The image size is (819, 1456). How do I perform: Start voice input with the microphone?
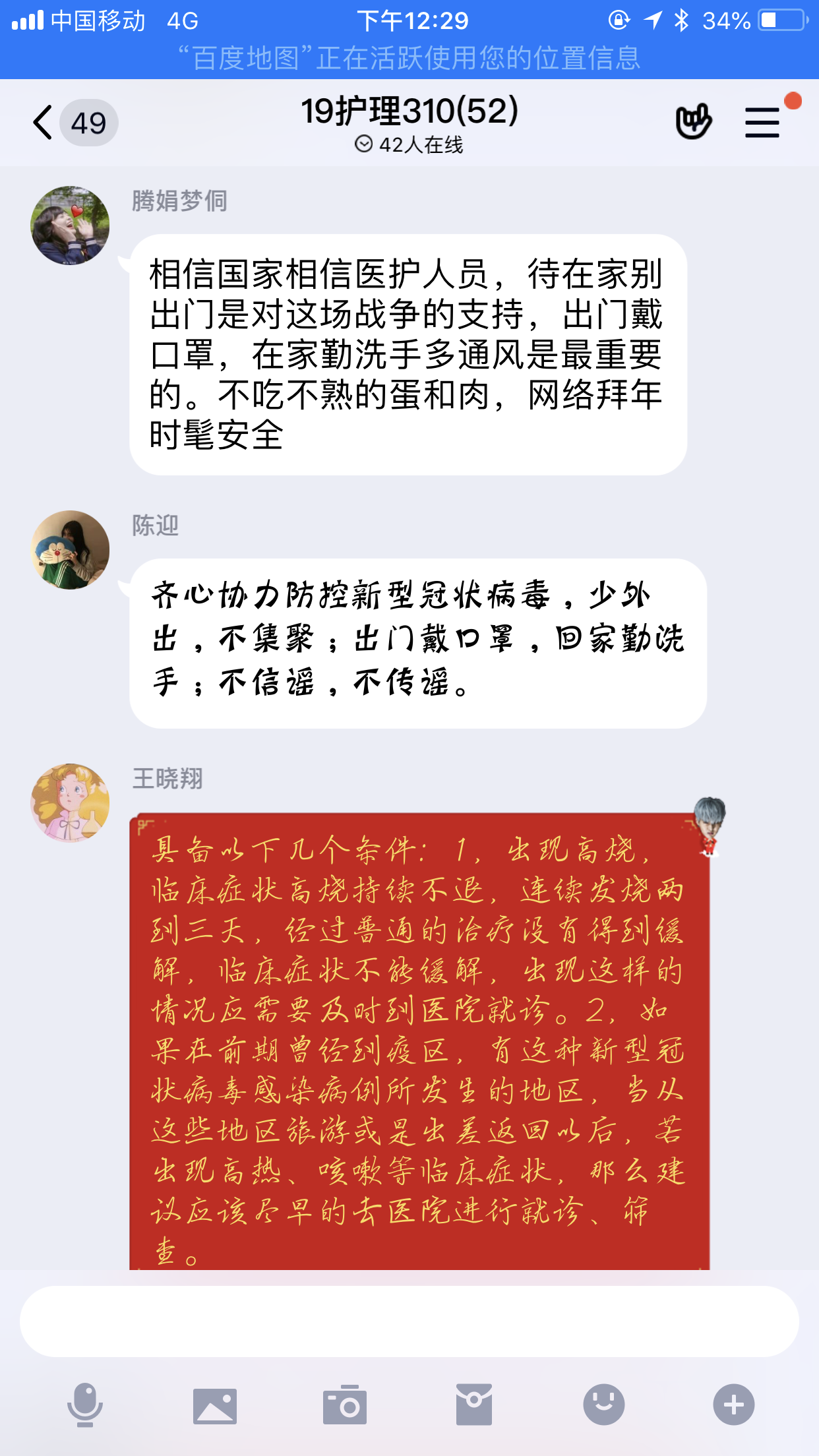point(85,1405)
